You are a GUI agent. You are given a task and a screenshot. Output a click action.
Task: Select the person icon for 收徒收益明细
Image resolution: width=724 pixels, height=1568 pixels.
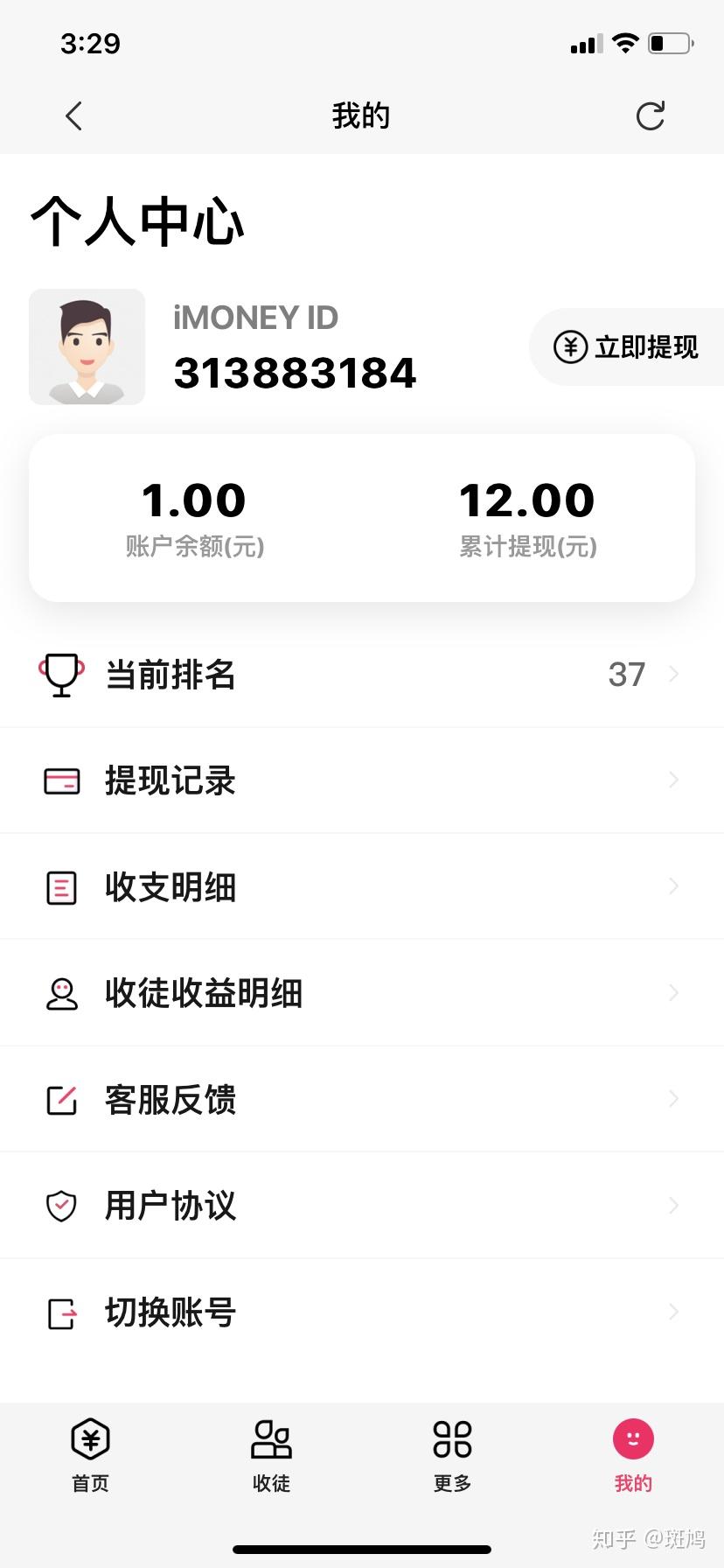click(x=61, y=992)
